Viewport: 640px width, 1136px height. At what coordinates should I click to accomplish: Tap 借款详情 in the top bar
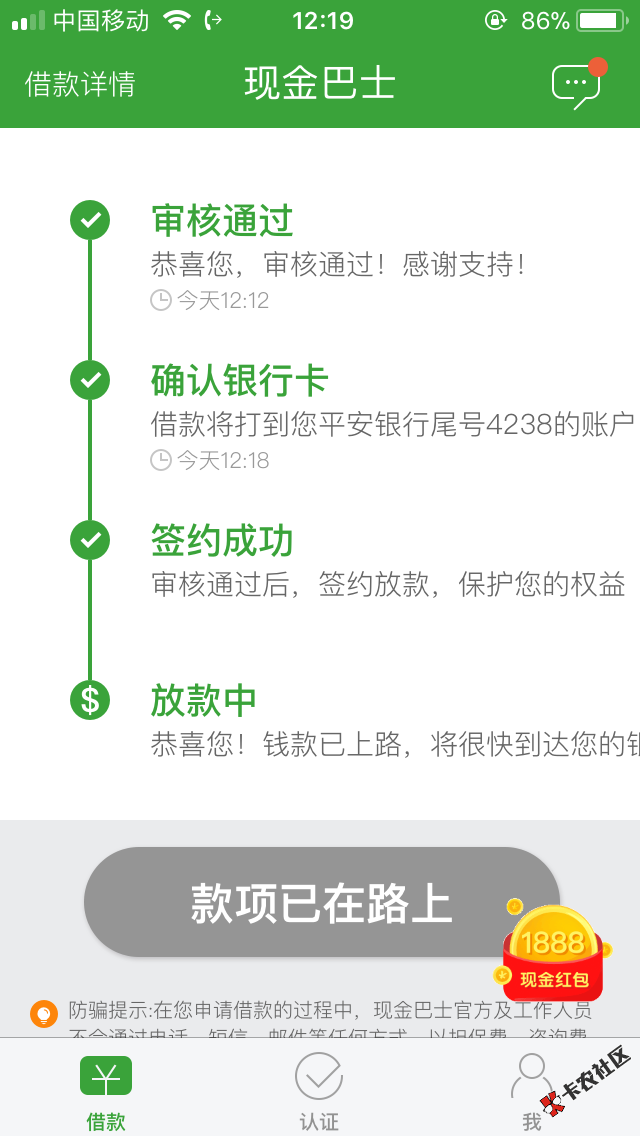pos(80,84)
